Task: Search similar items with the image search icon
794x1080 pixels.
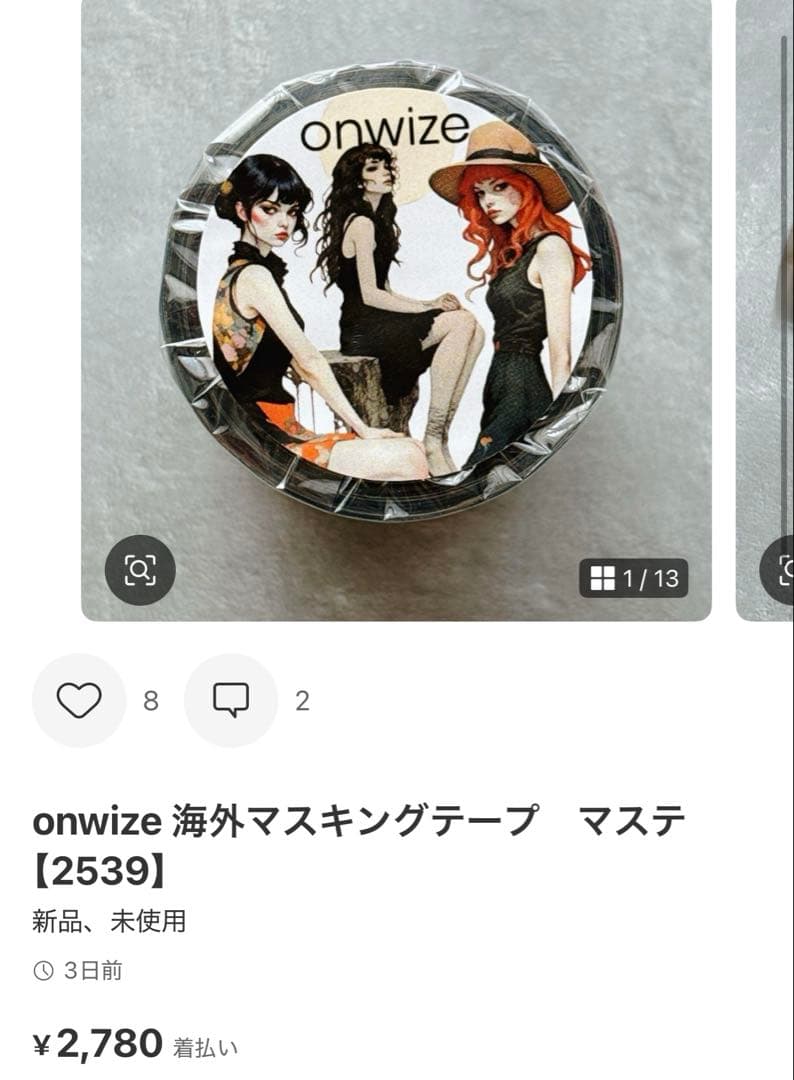Action: (x=140, y=570)
